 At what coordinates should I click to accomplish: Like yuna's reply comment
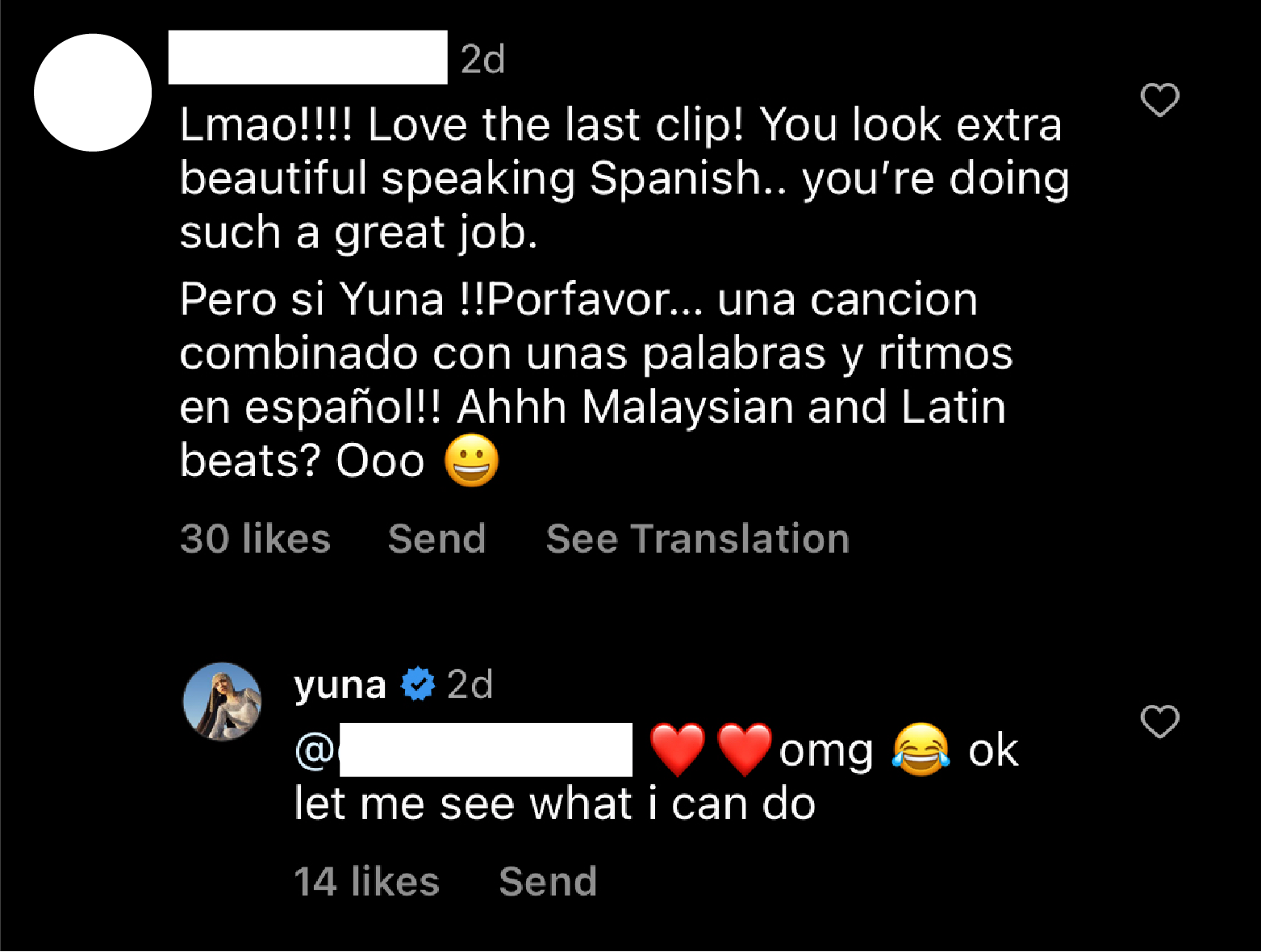[1159, 721]
